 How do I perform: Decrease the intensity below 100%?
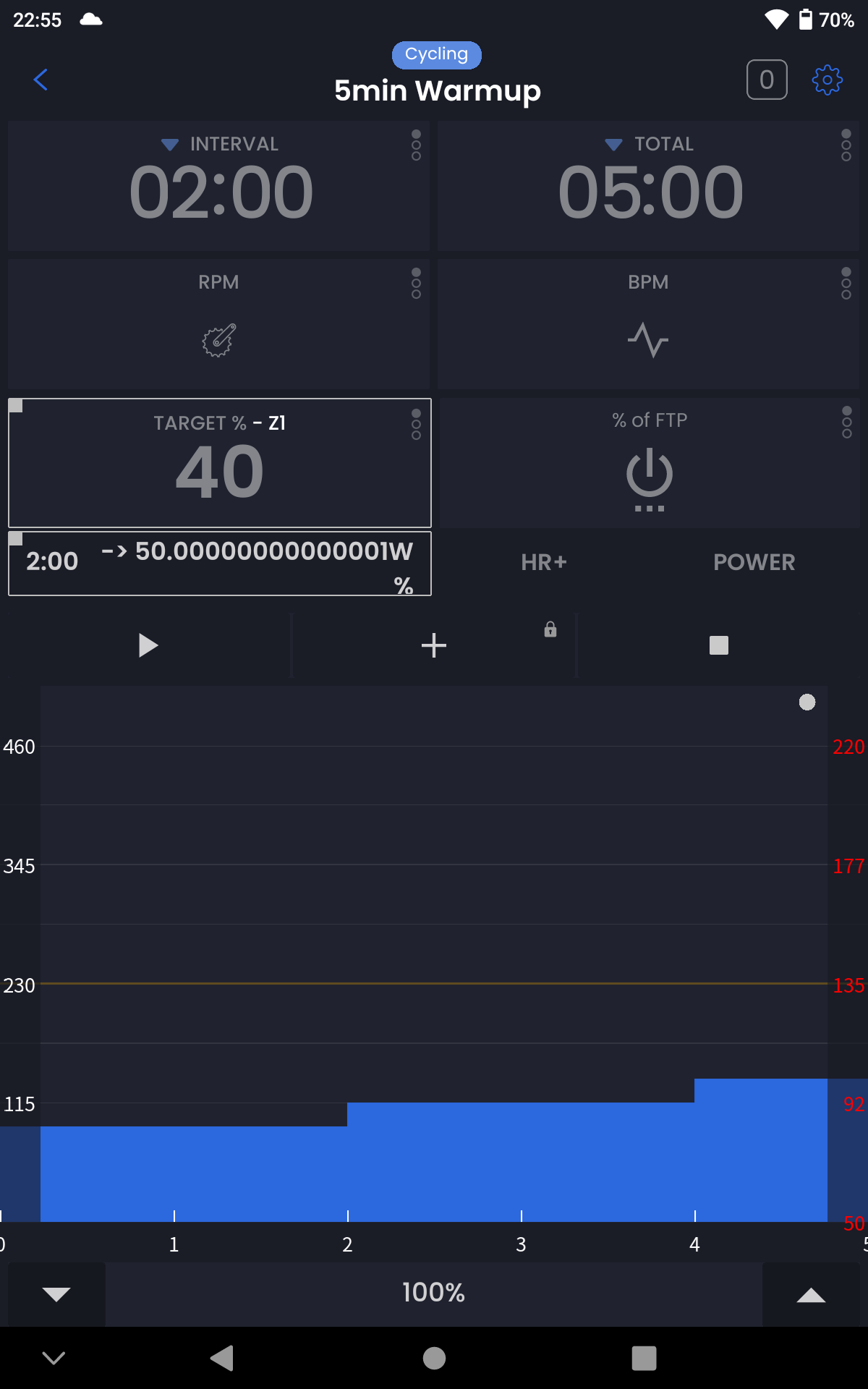(x=56, y=1294)
